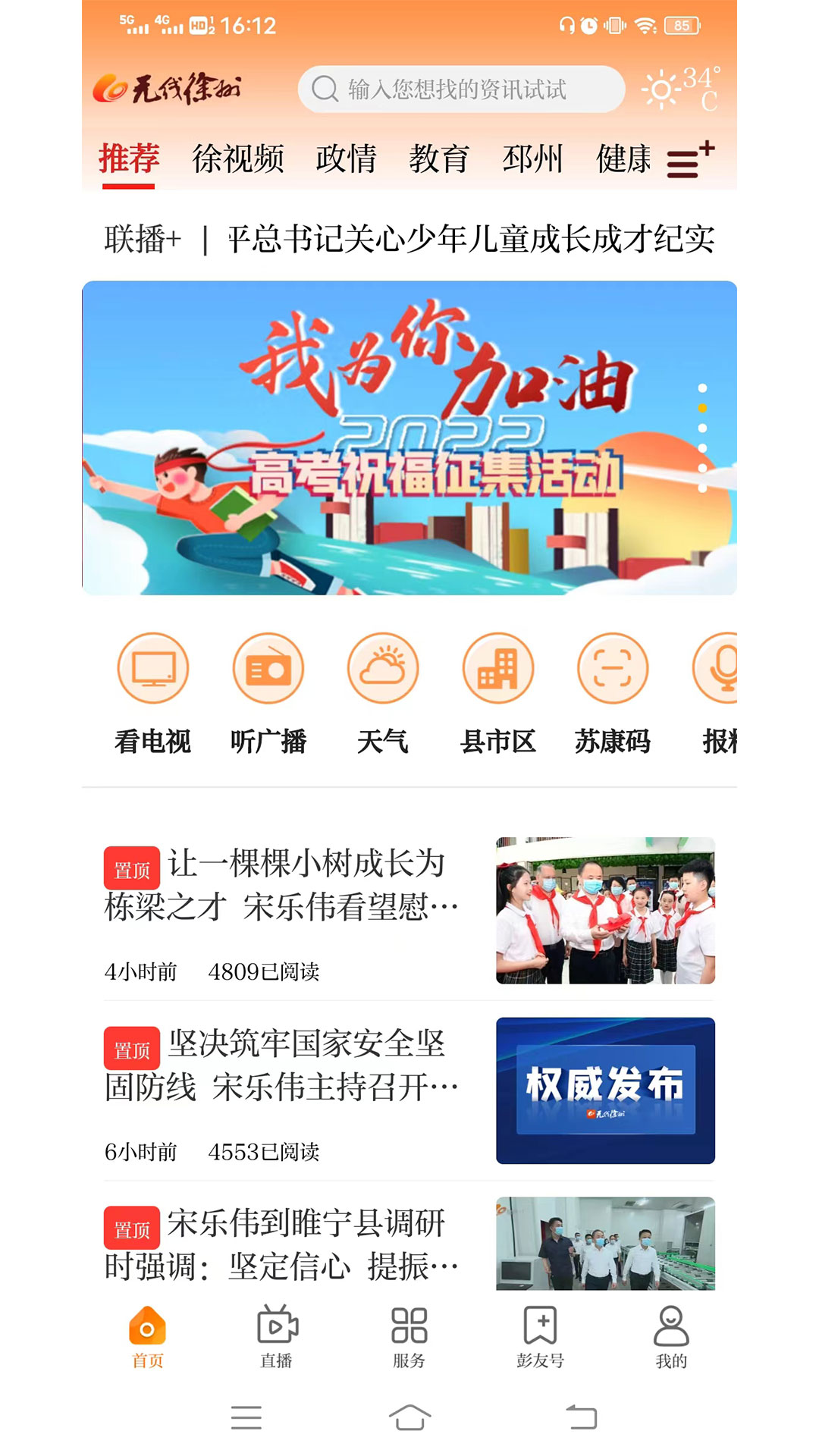Open 我的 profile tab
This screenshot has width=819, height=1456.
tap(671, 1336)
